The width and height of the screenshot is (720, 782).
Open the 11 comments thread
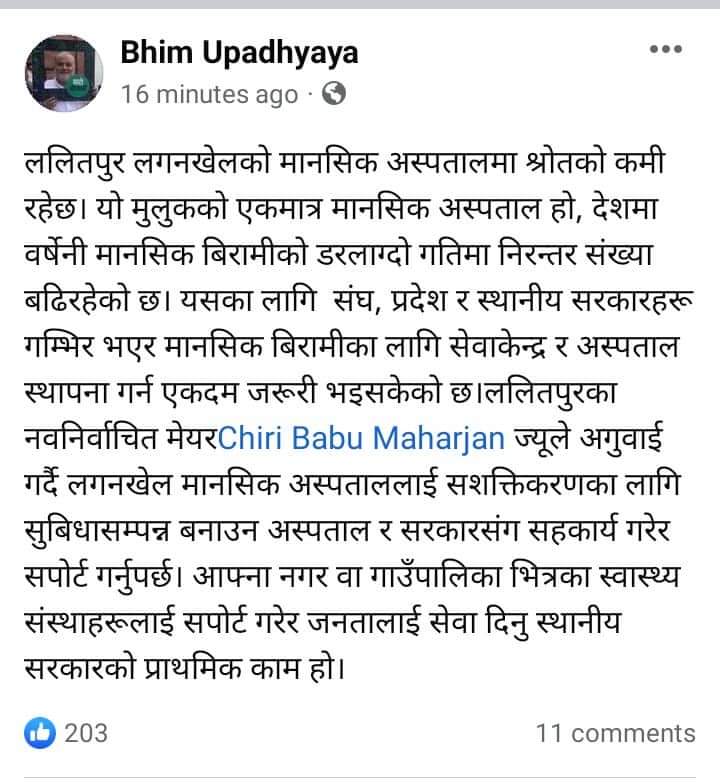tap(614, 733)
